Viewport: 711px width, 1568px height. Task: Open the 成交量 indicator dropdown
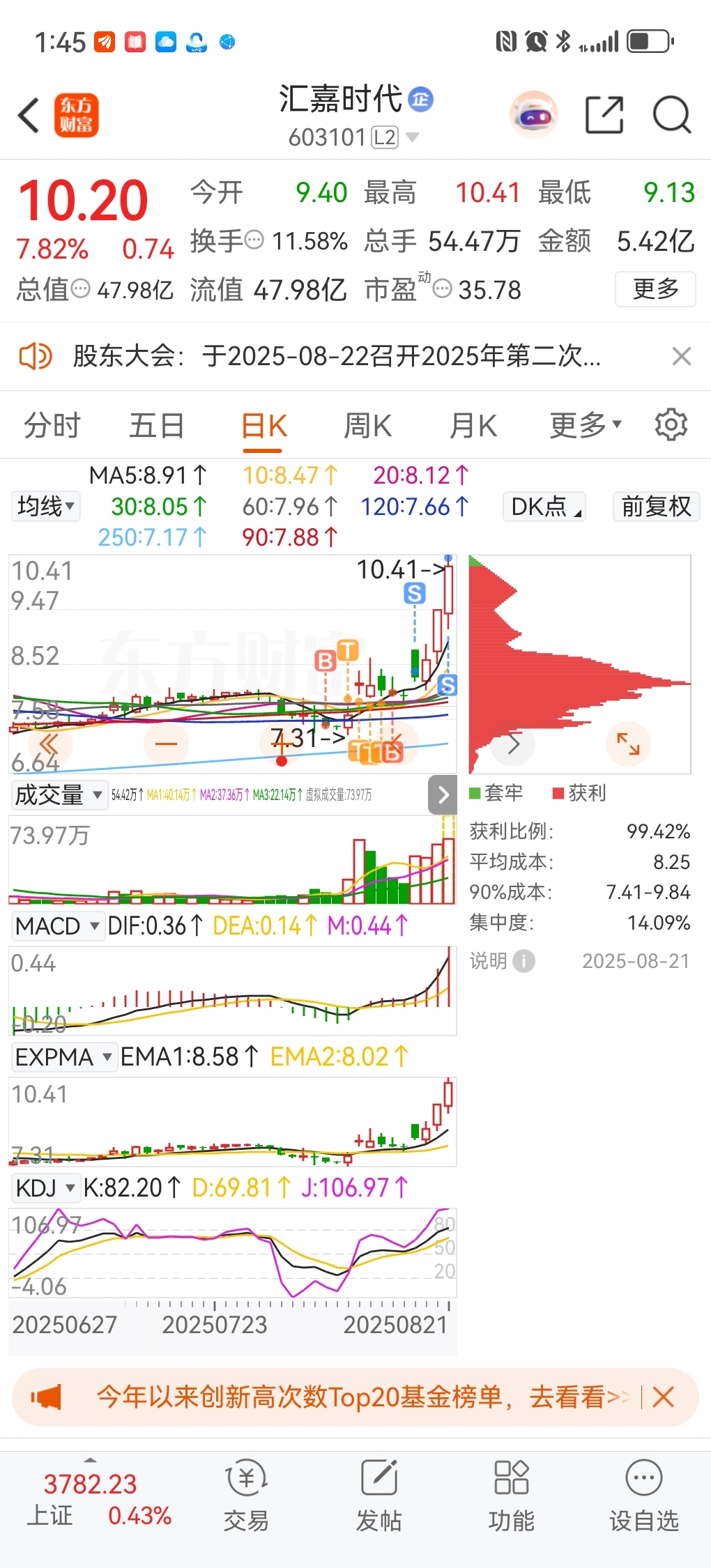point(59,794)
